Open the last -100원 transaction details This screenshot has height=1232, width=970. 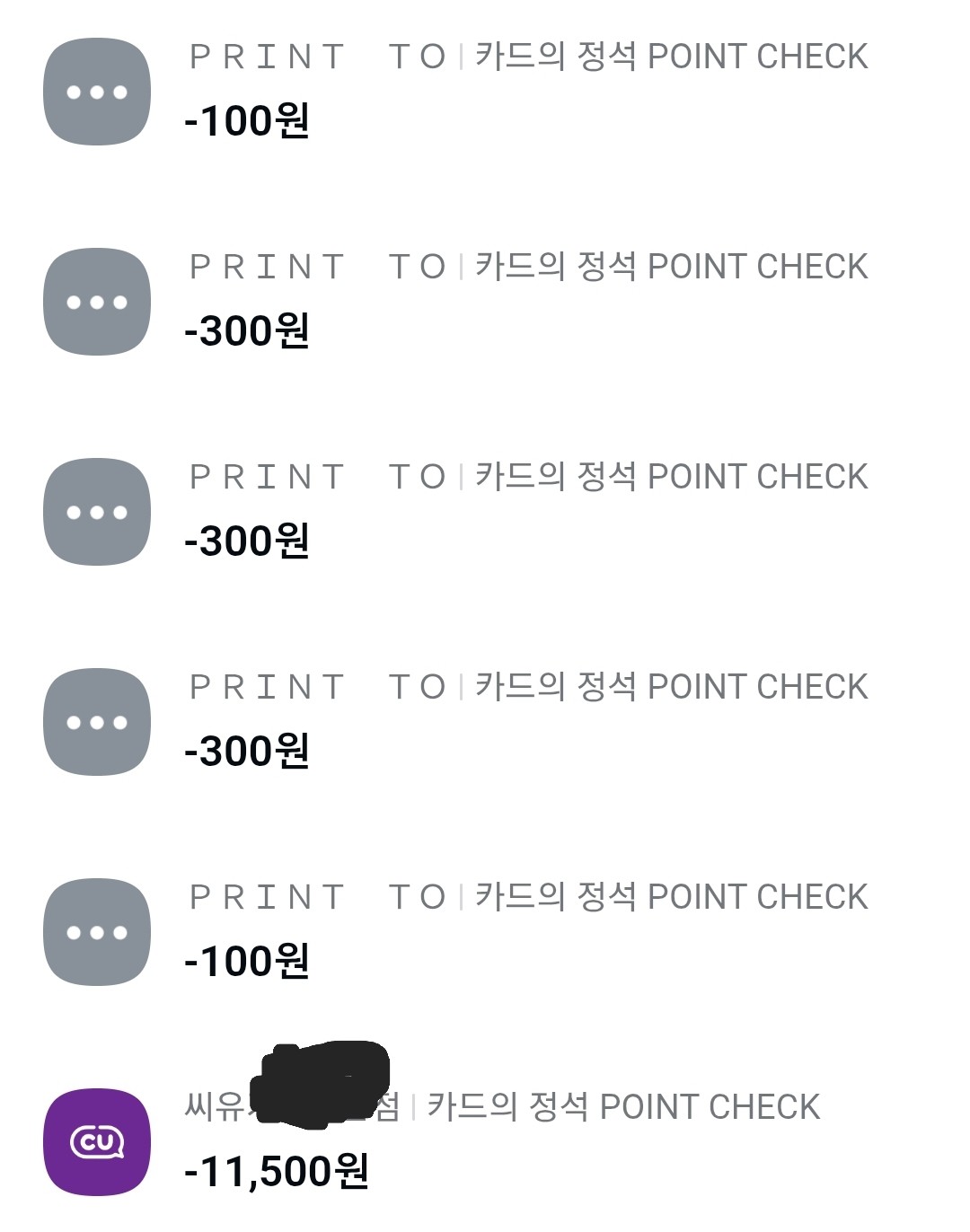[485, 929]
